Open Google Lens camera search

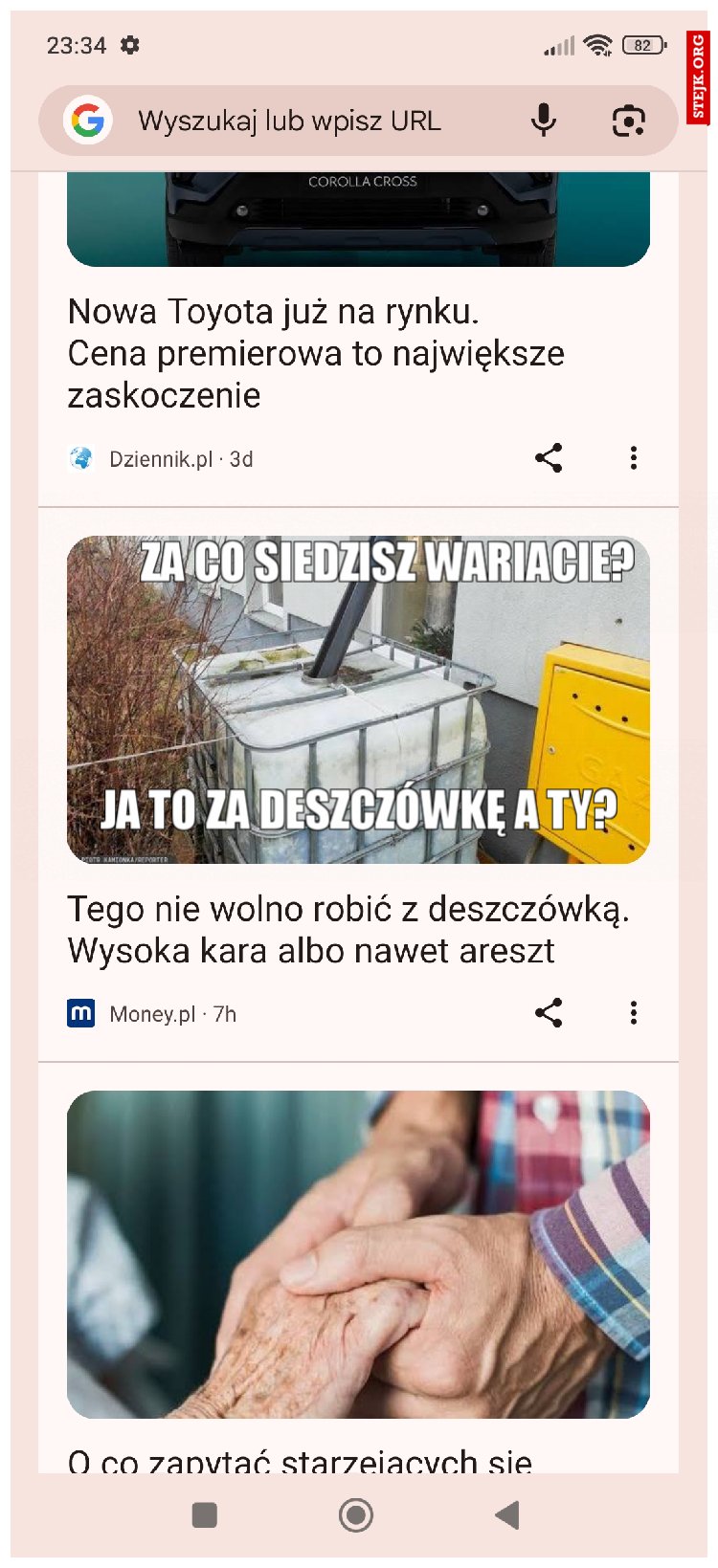(x=629, y=120)
